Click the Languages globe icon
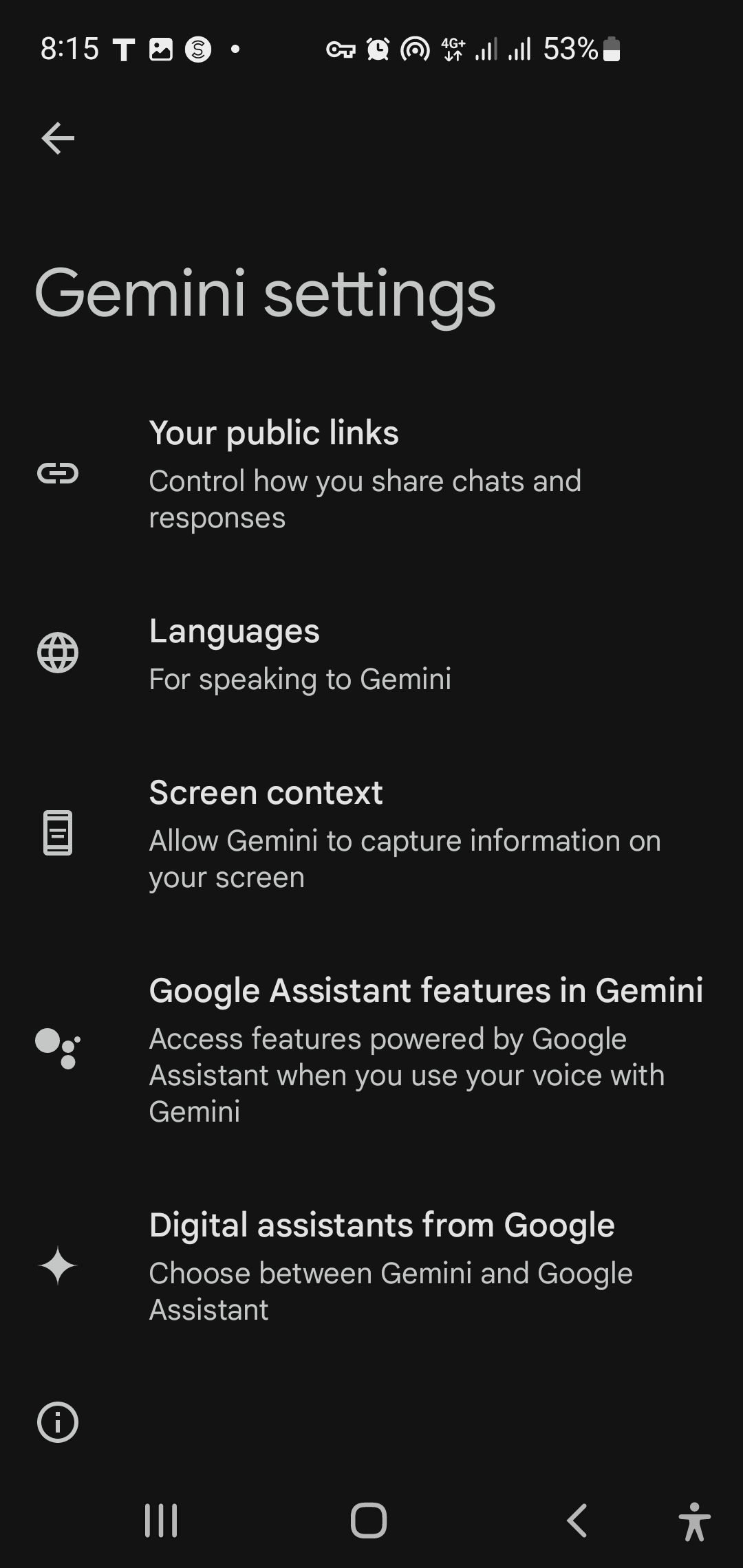The image size is (743, 1568). click(59, 653)
